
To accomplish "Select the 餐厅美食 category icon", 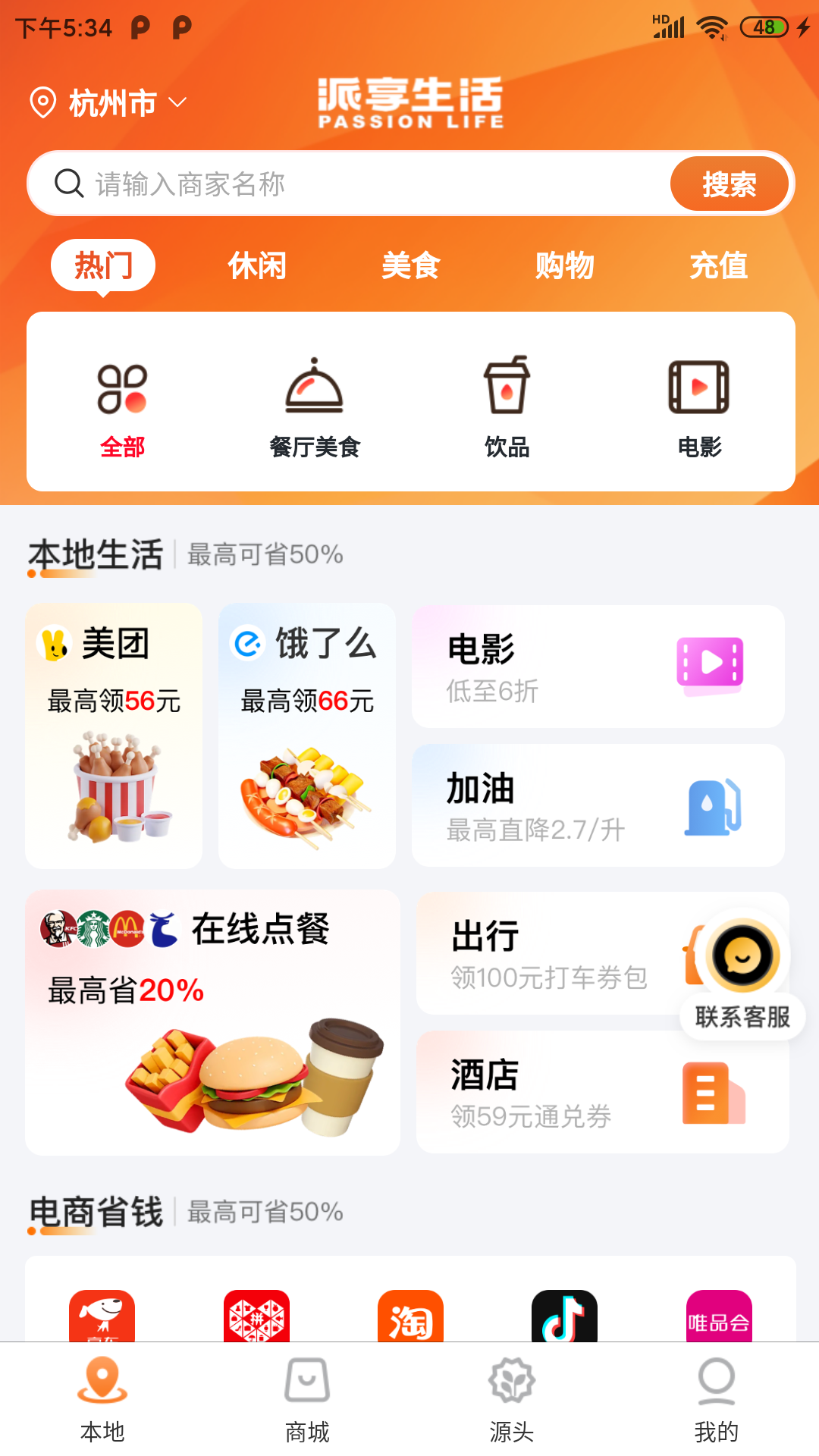I will [314, 402].
